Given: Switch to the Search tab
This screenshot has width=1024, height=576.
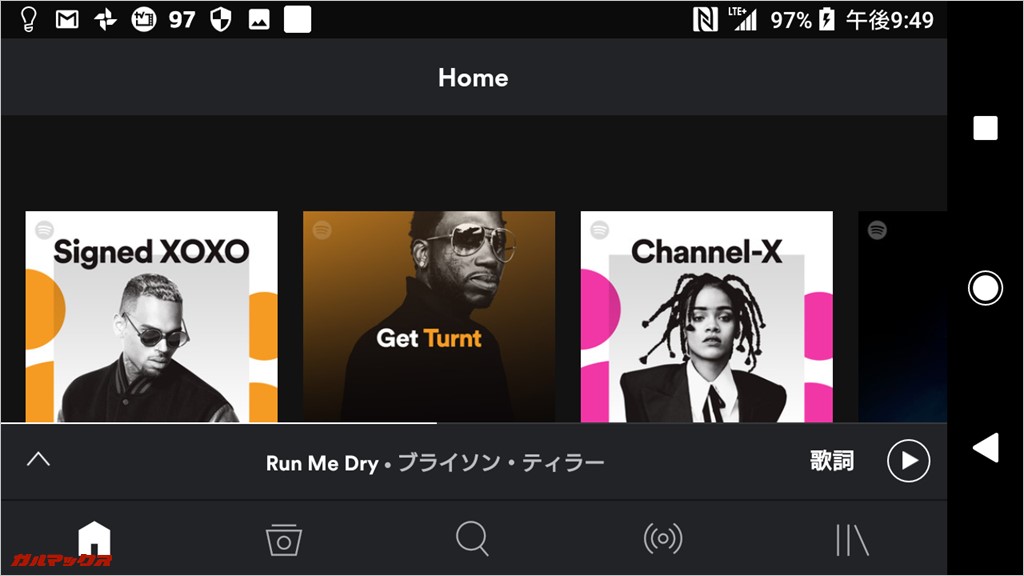Looking at the screenshot, I should click(x=472, y=539).
